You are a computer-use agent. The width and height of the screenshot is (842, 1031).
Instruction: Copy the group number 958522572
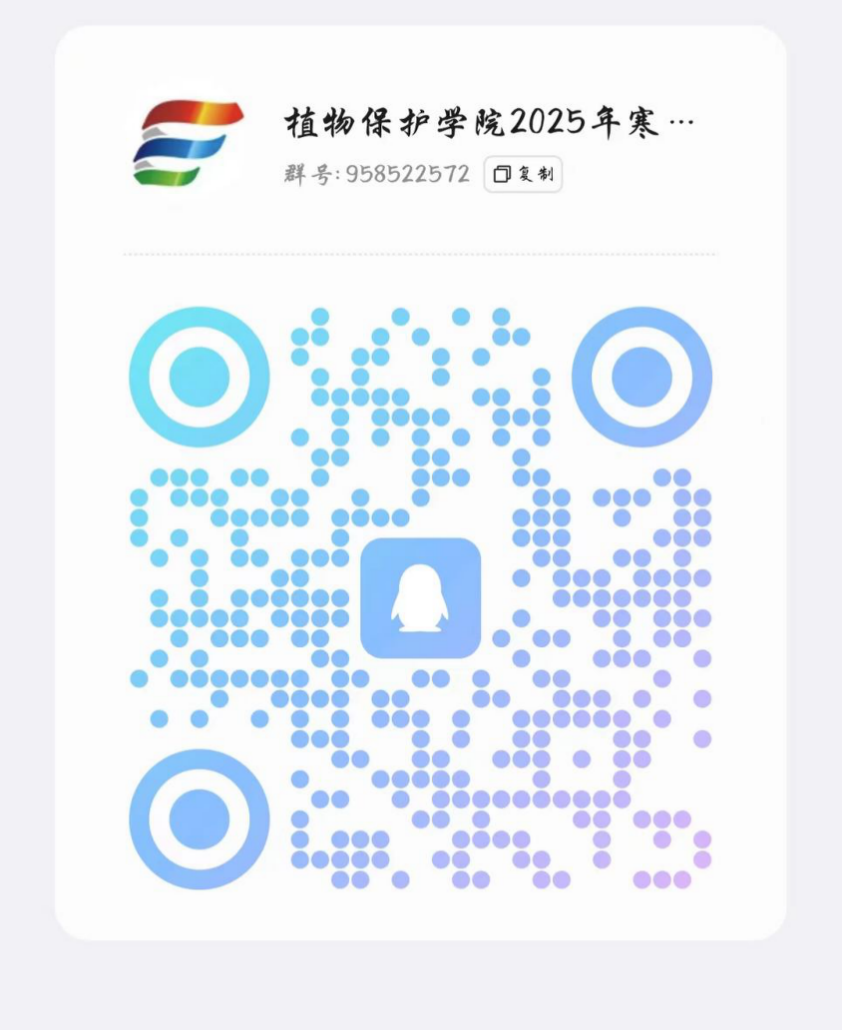coord(523,174)
